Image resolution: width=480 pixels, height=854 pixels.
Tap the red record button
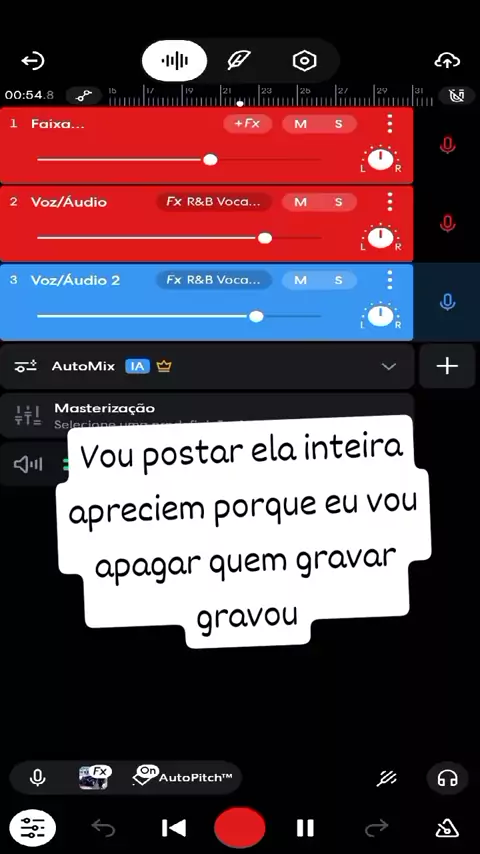240,828
